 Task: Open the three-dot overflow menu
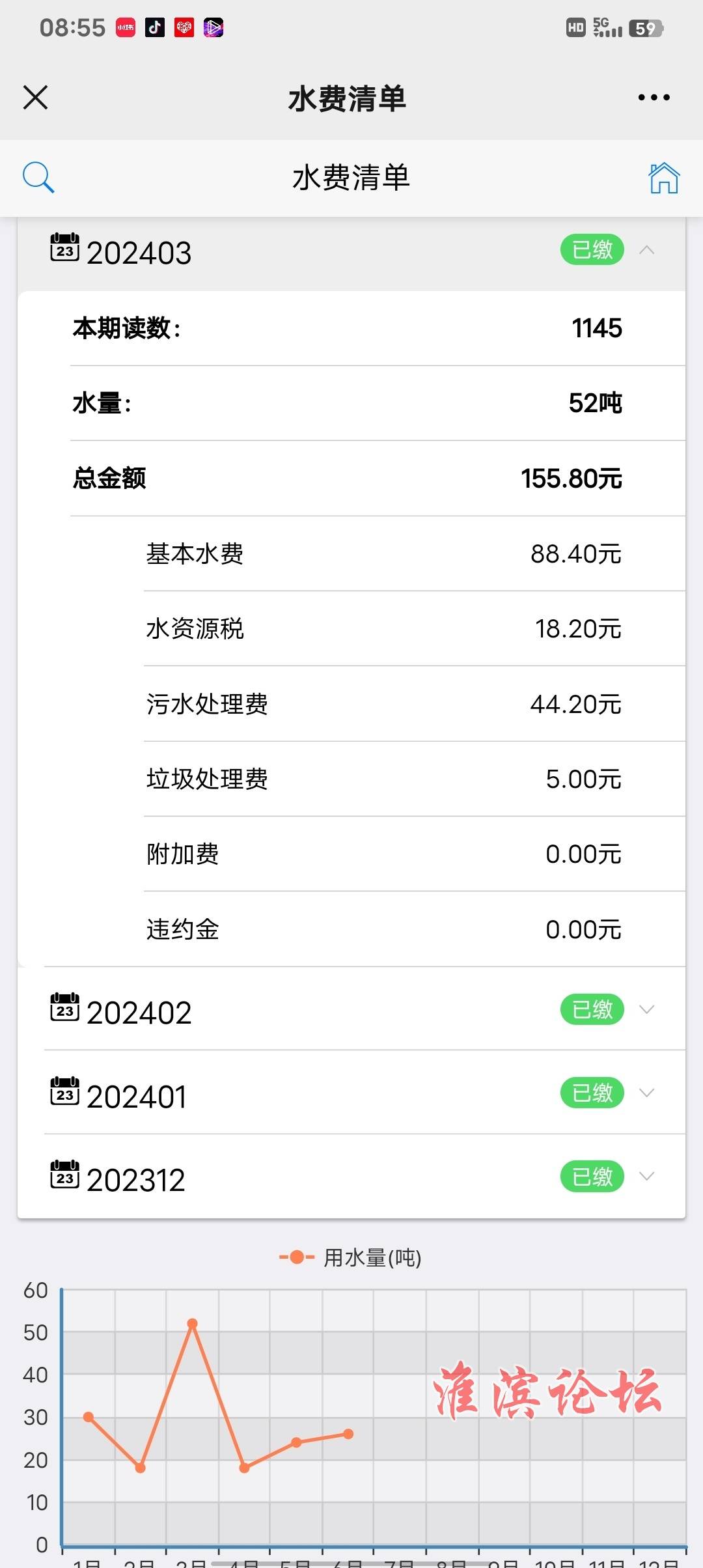click(x=654, y=98)
